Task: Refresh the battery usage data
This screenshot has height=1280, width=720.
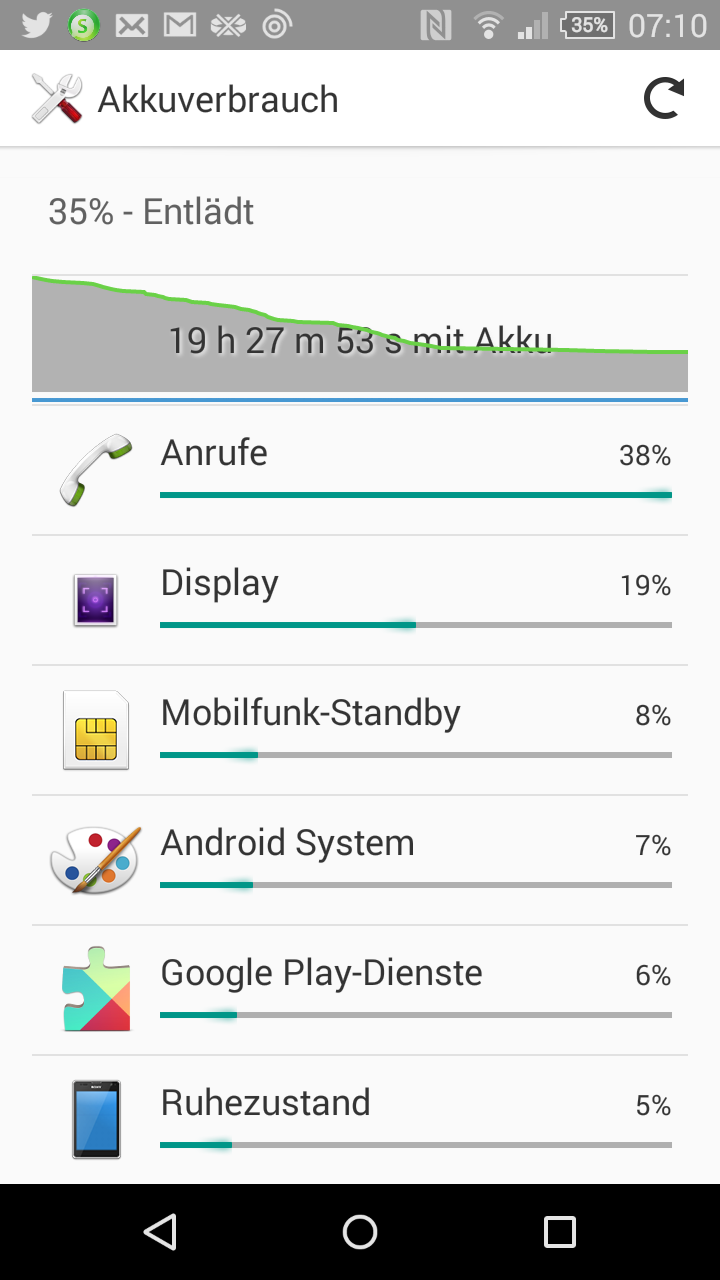Action: tap(664, 99)
